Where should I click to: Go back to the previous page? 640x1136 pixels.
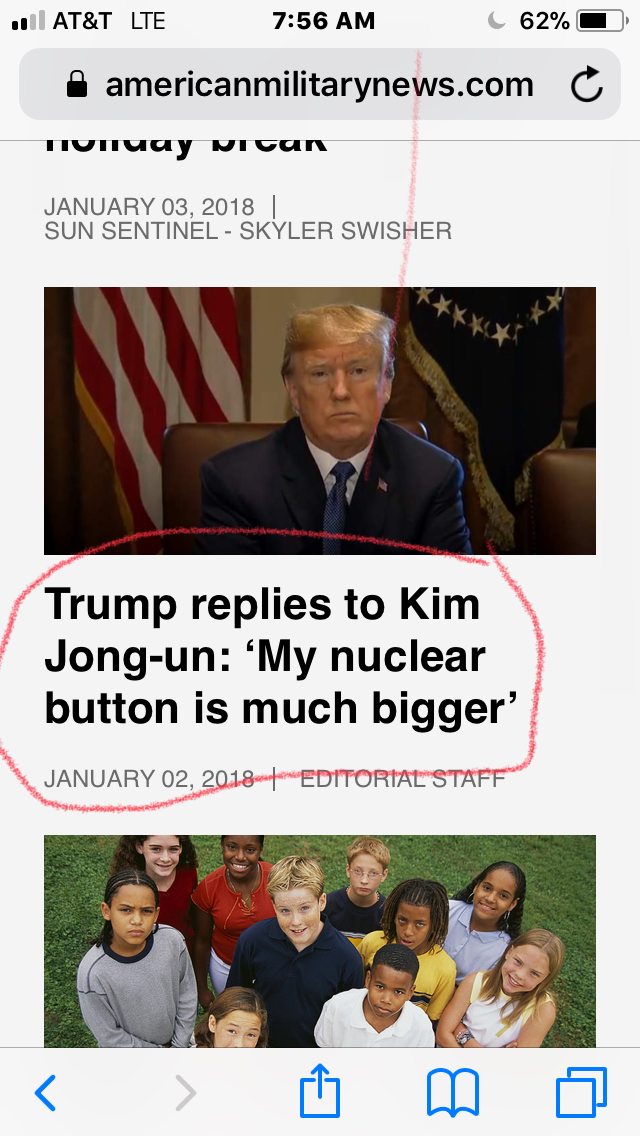[x=46, y=1093]
